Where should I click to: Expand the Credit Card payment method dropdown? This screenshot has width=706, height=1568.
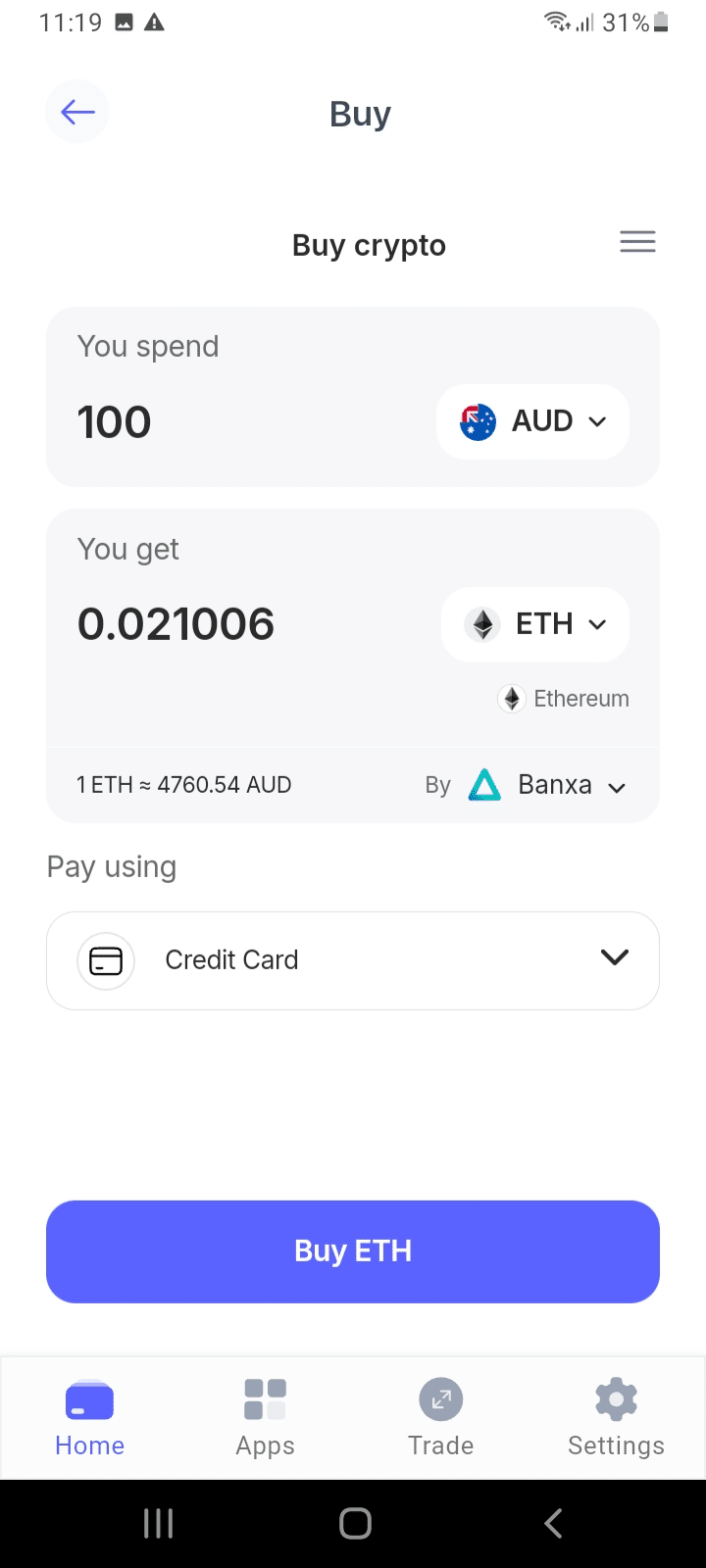click(613, 958)
